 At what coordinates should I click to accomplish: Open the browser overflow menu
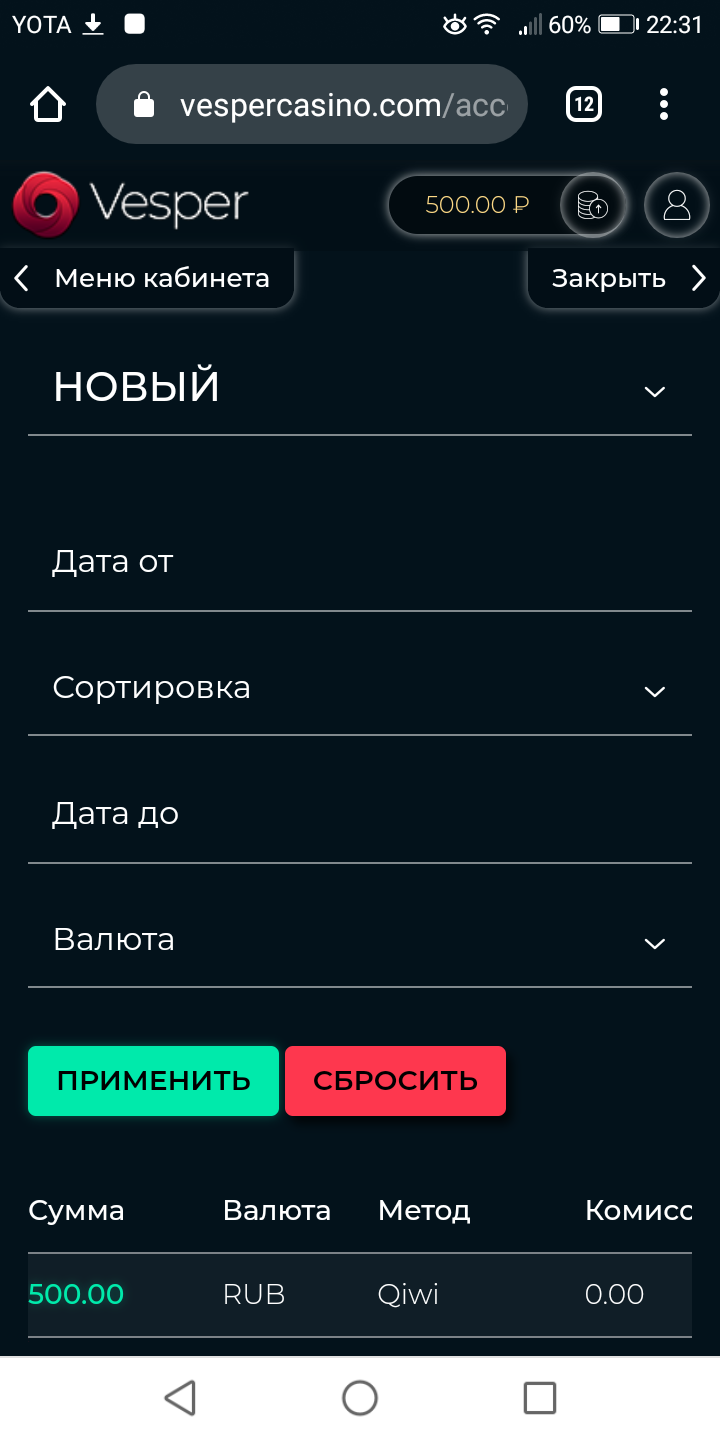point(664,104)
